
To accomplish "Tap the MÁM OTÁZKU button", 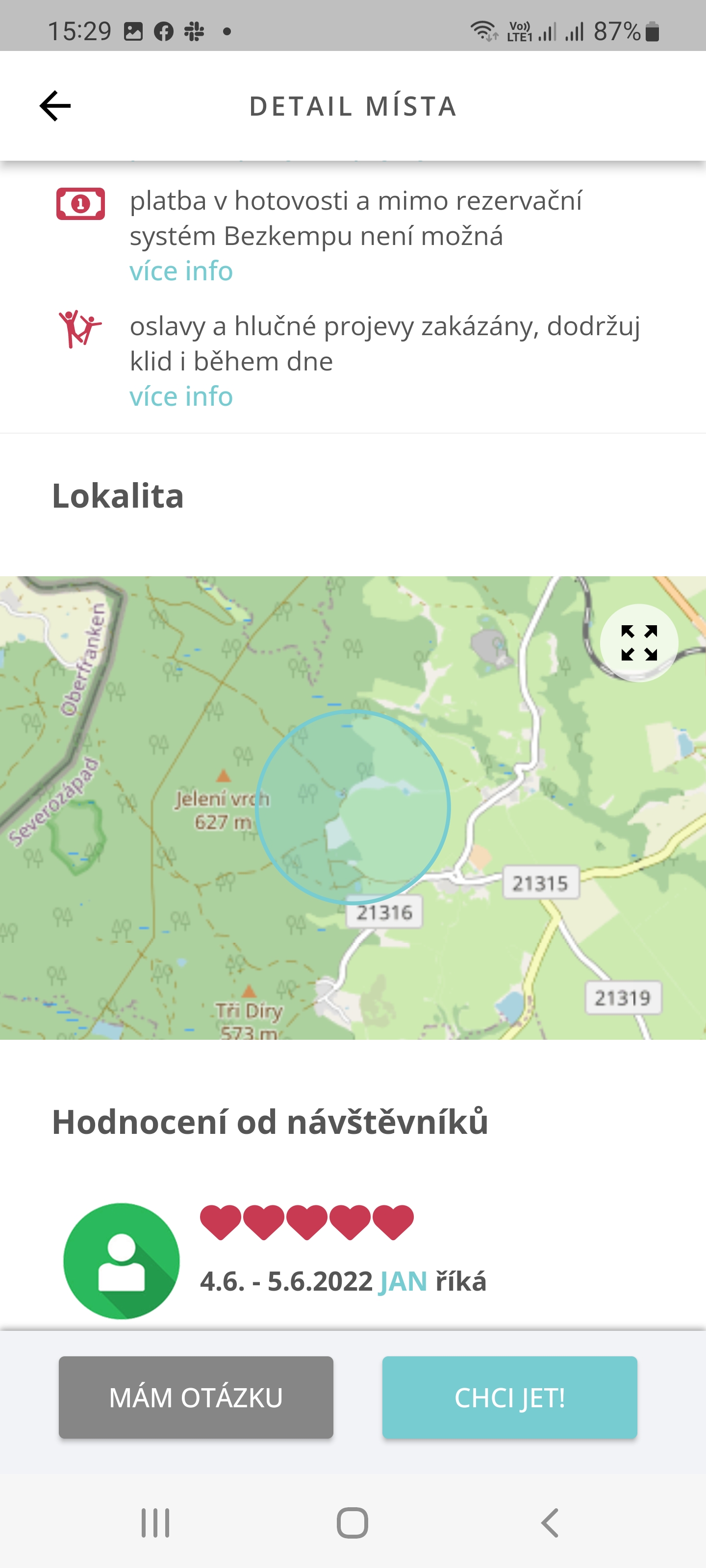I will (x=196, y=1397).
